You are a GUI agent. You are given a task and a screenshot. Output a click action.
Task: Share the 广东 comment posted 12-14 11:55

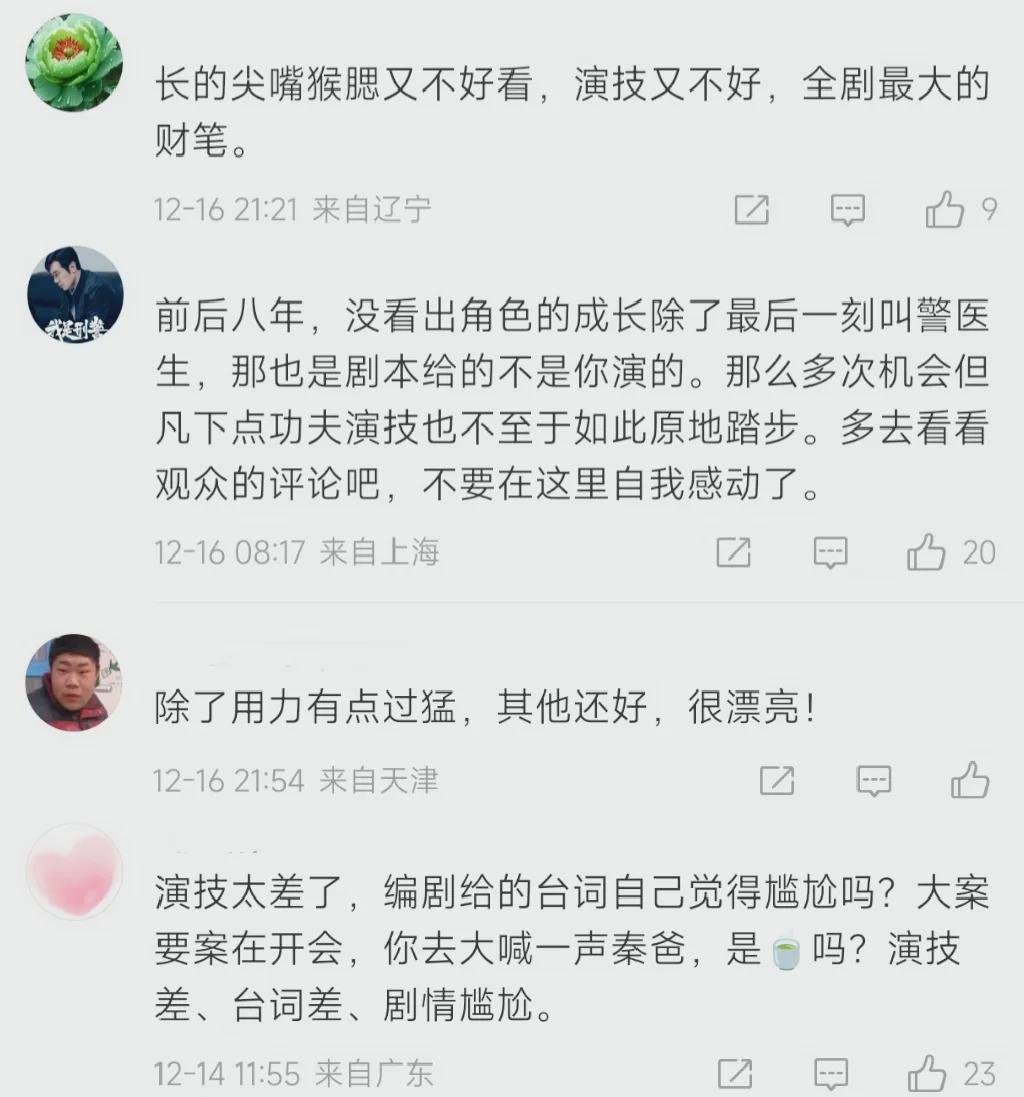coord(734,1075)
